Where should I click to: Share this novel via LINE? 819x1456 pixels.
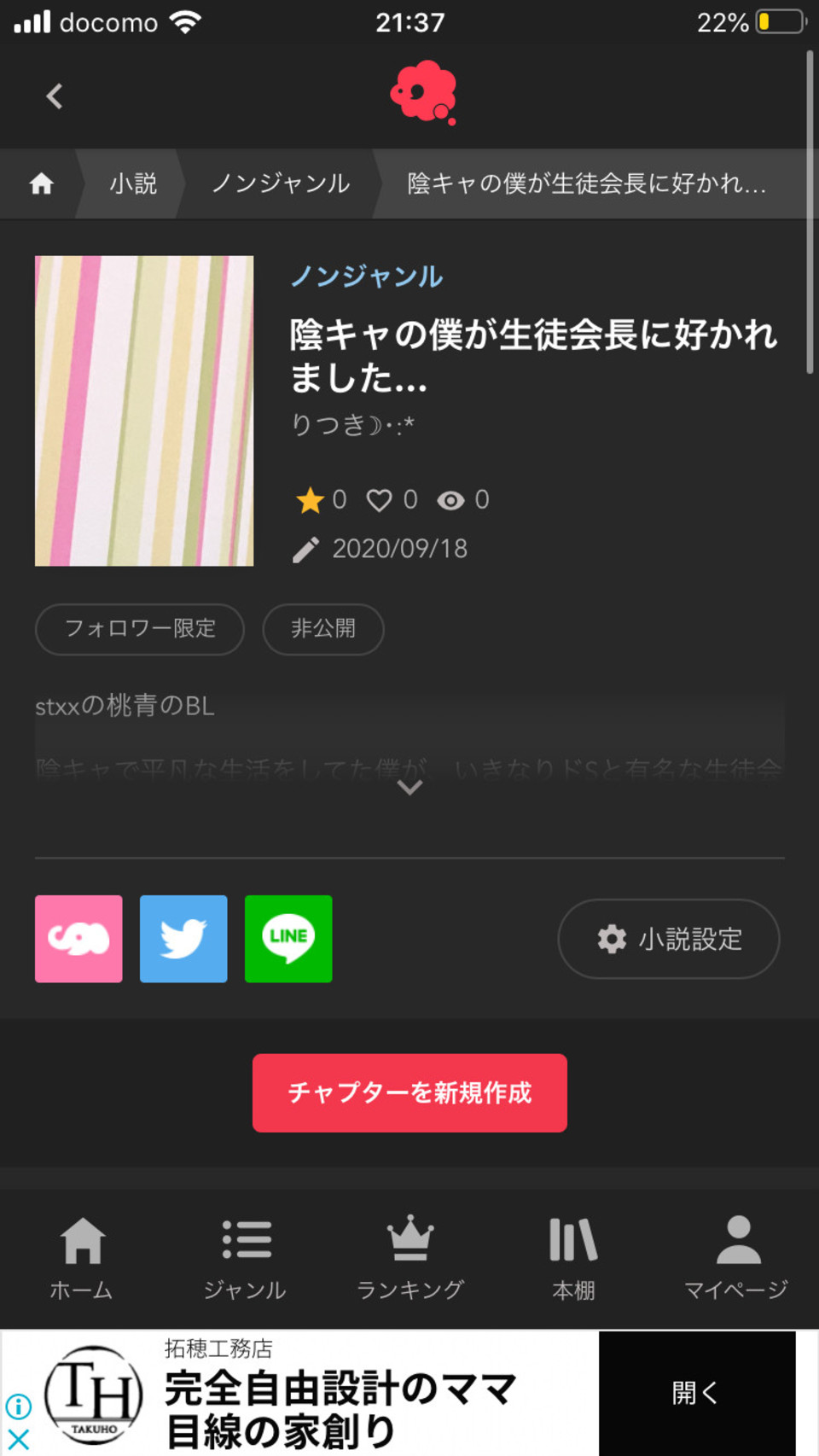coord(288,939)
